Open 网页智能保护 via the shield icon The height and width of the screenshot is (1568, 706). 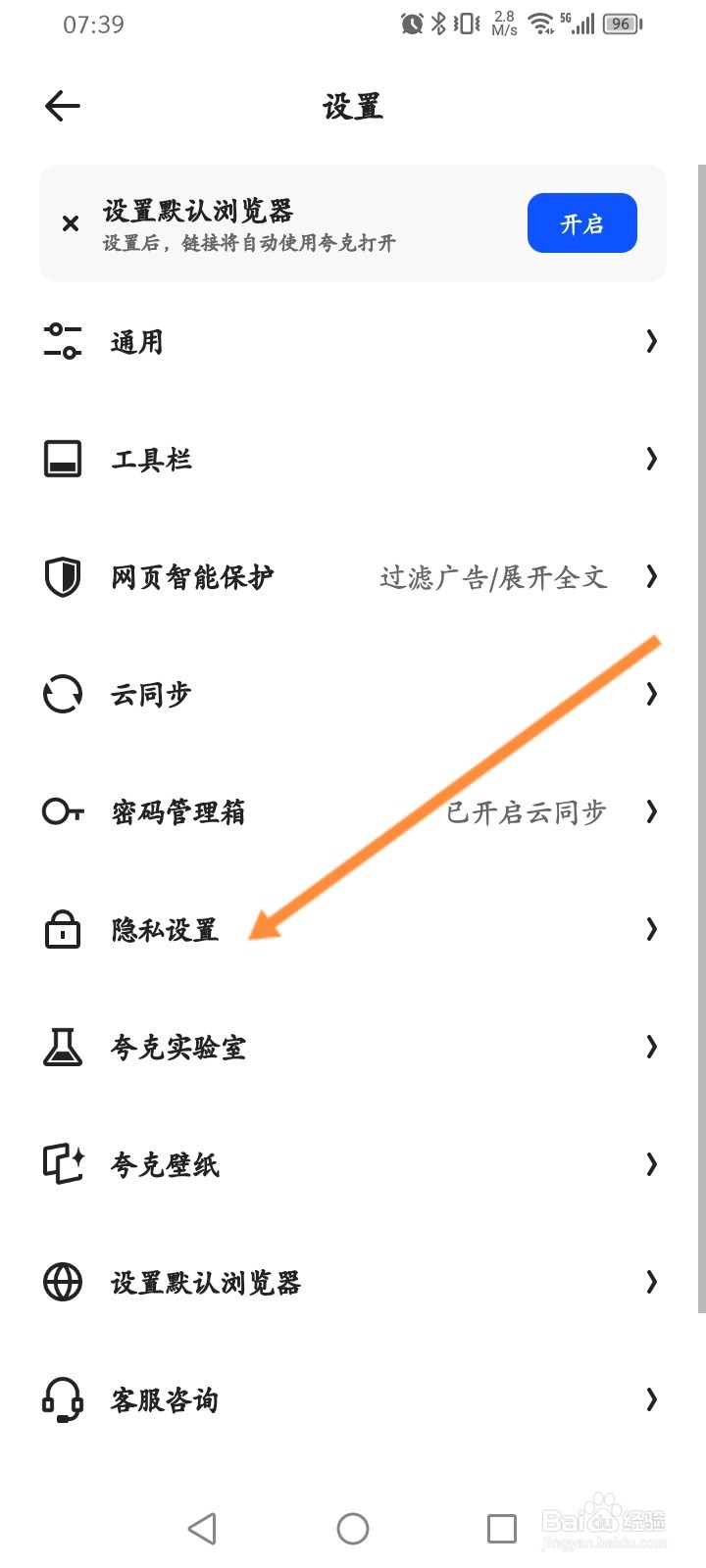(x=62, y=577)
